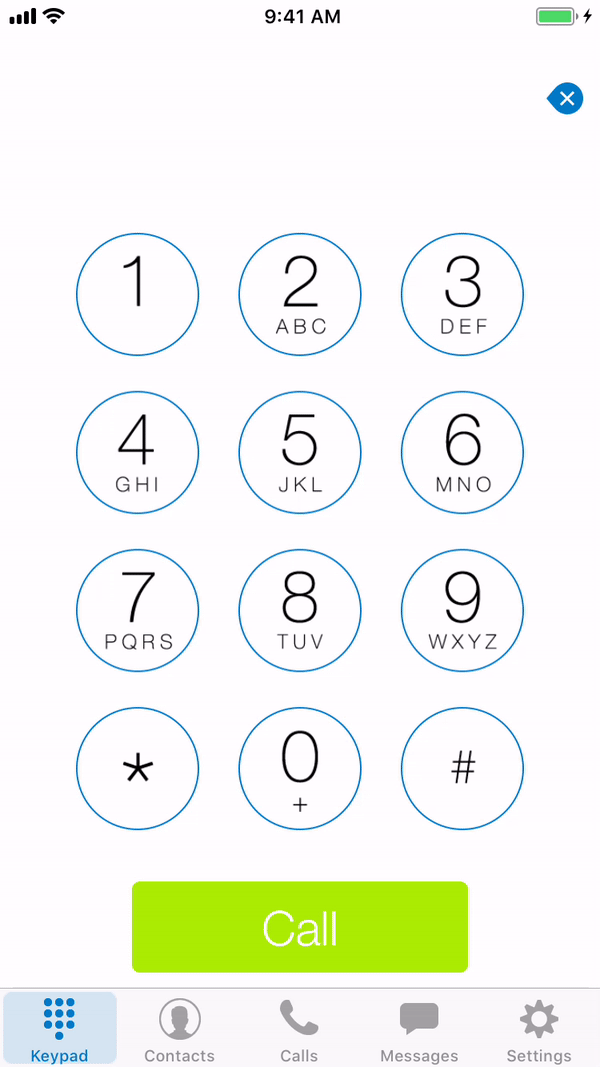Image resolution: width=600 pixels, height=1067 pixels.
Task: Tap the hash pound key
Action: (x=463, y=768)
